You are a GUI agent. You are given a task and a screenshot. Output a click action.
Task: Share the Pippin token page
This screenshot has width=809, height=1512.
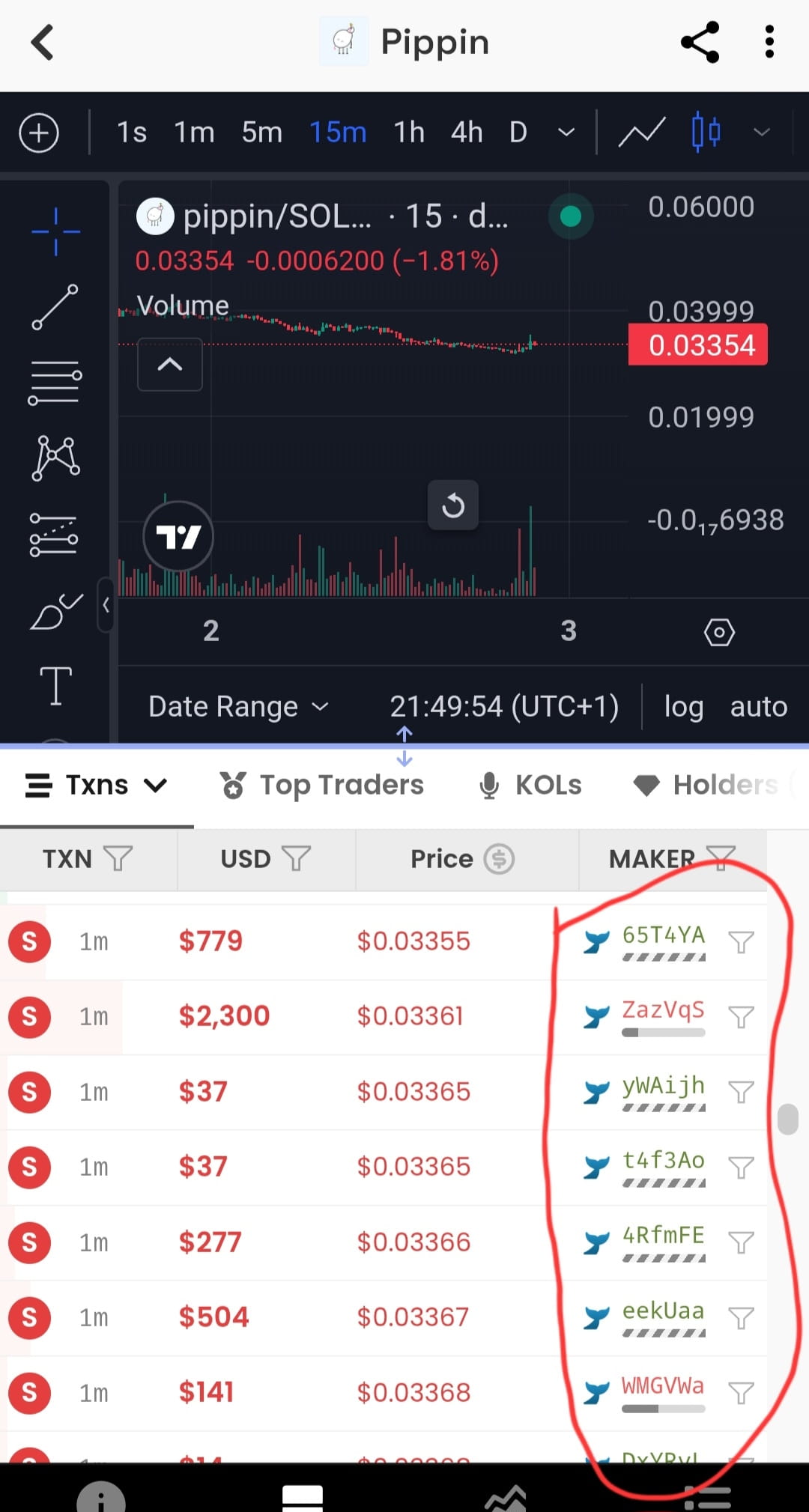tap(700, 42)
